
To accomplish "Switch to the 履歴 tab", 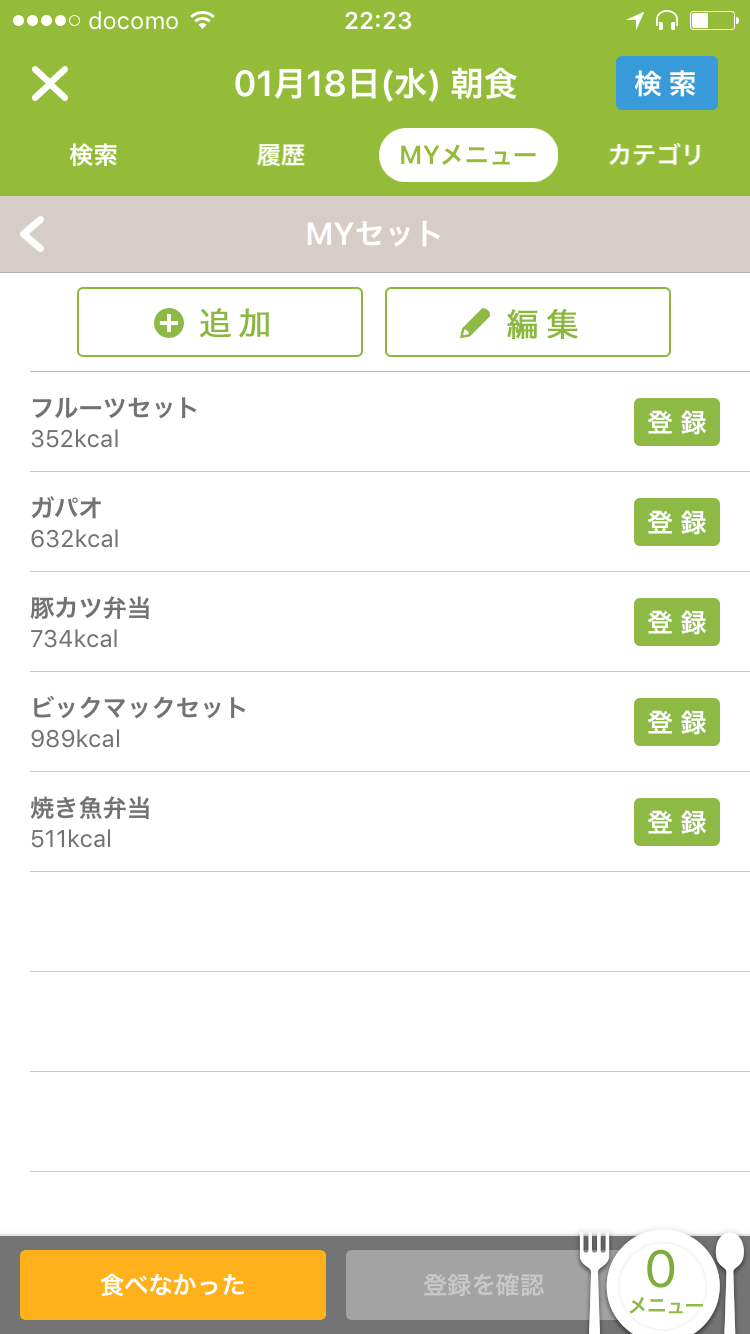I will (281, 155).
